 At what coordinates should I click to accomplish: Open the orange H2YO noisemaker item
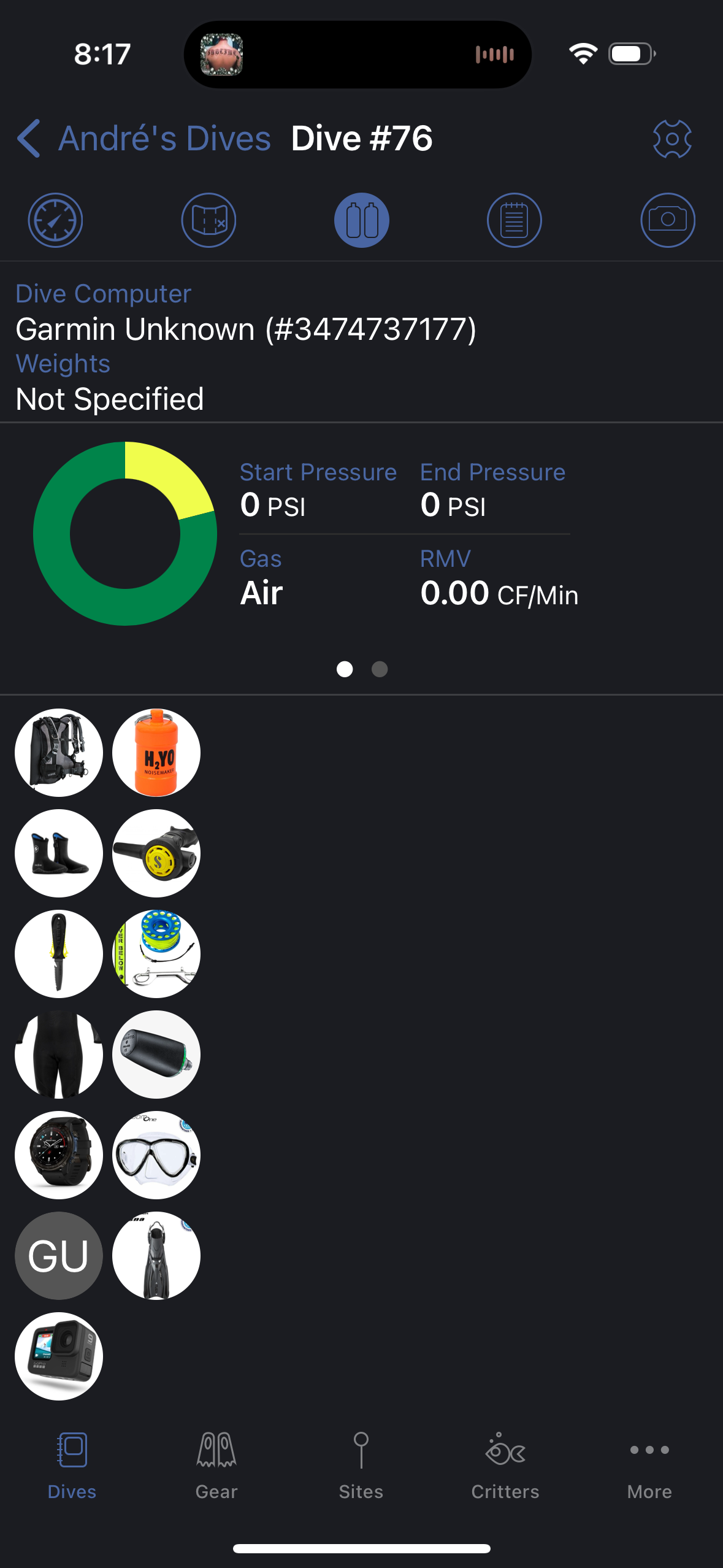pos(156,753)
